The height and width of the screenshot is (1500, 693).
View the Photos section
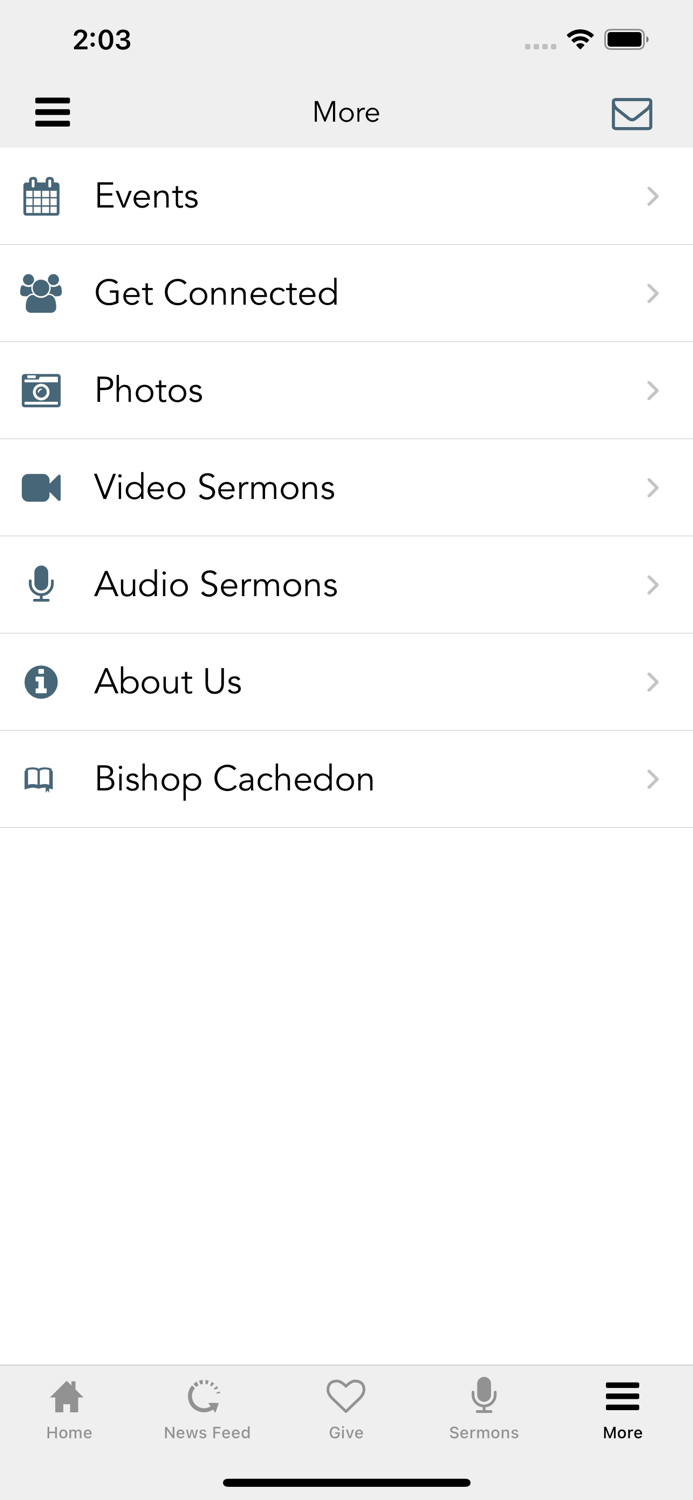pos(346,390)
